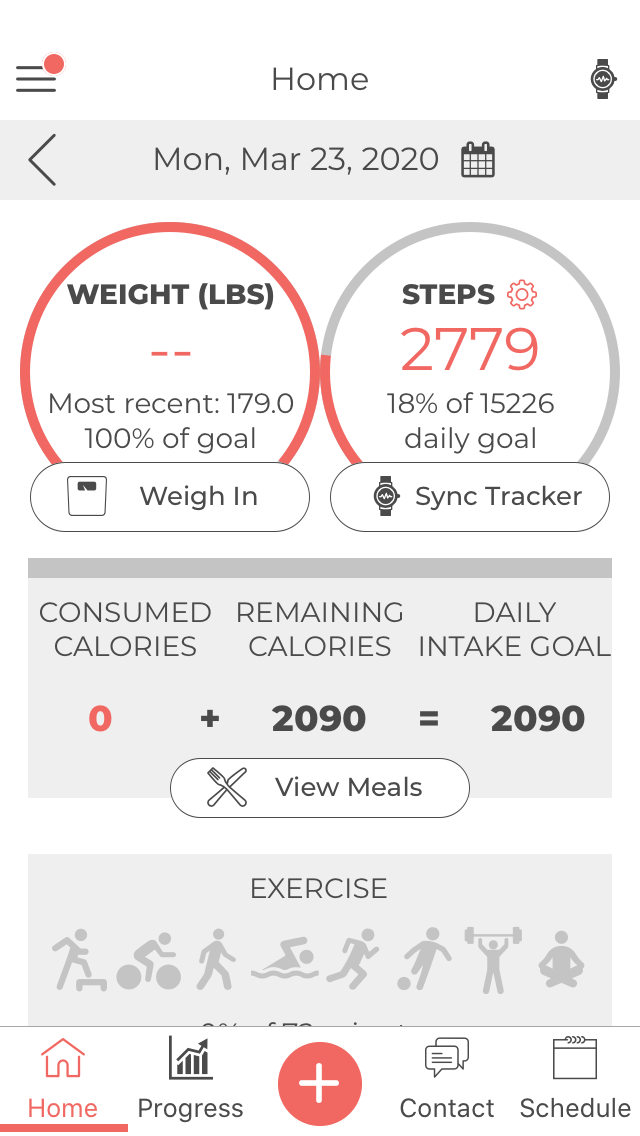Tap the Weigh In button
The height and width of the screenshot is (1136, 640).
[170, 497]
